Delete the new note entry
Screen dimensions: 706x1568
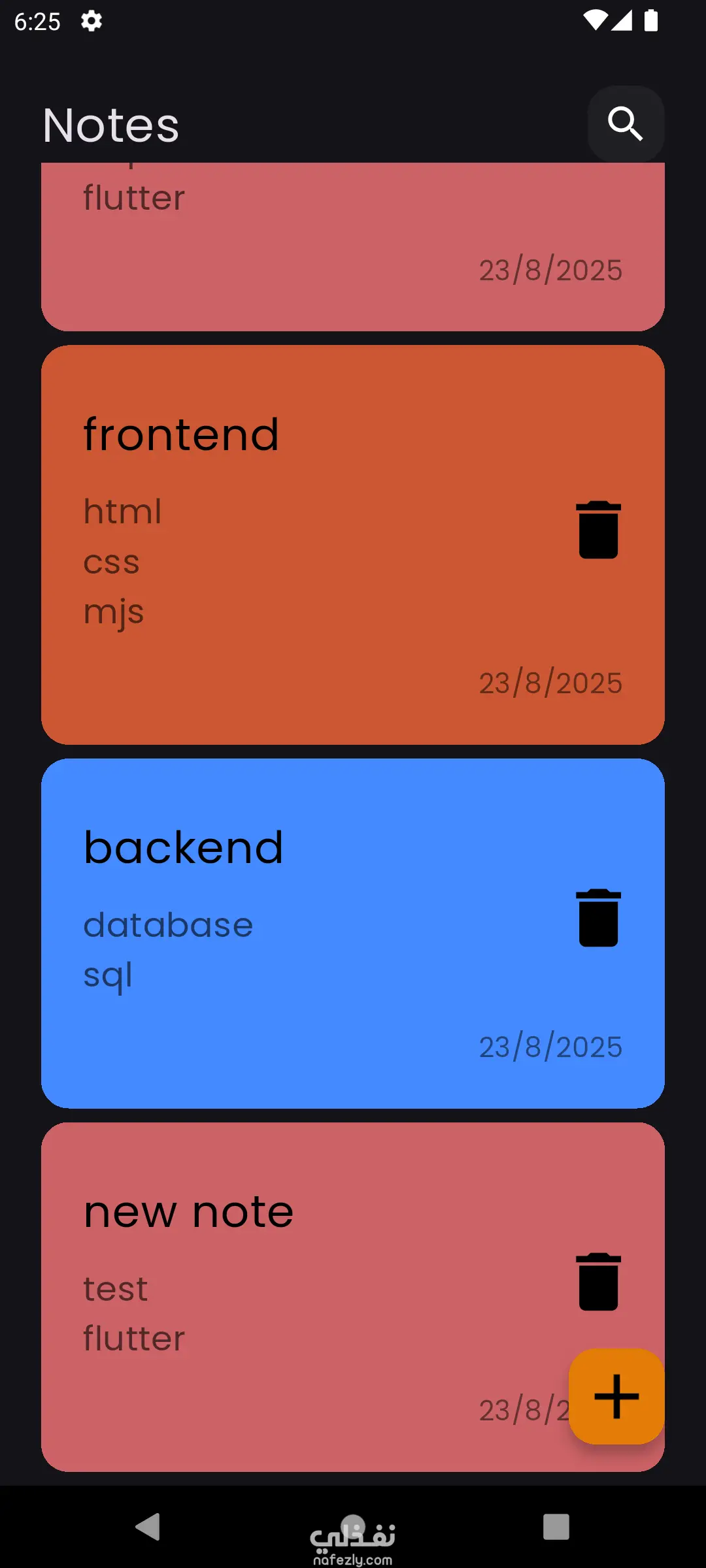(598, 1282)
